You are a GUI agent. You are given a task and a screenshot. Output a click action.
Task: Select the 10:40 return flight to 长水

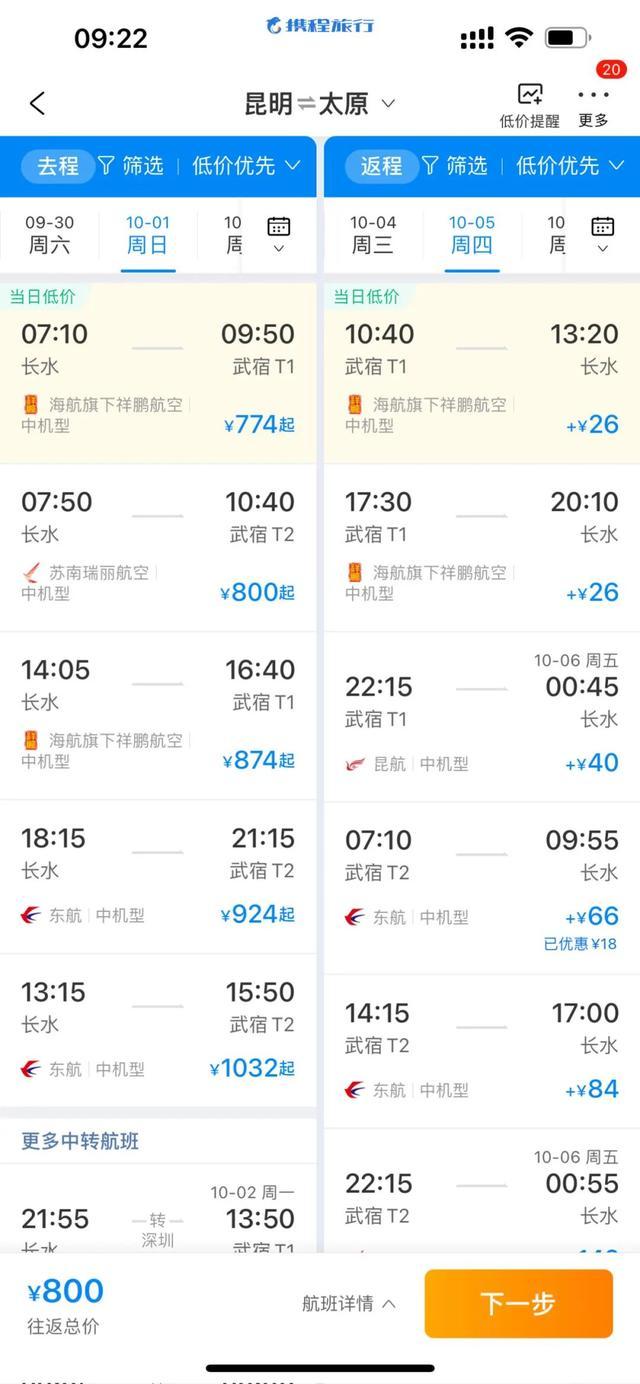point(482,378)
